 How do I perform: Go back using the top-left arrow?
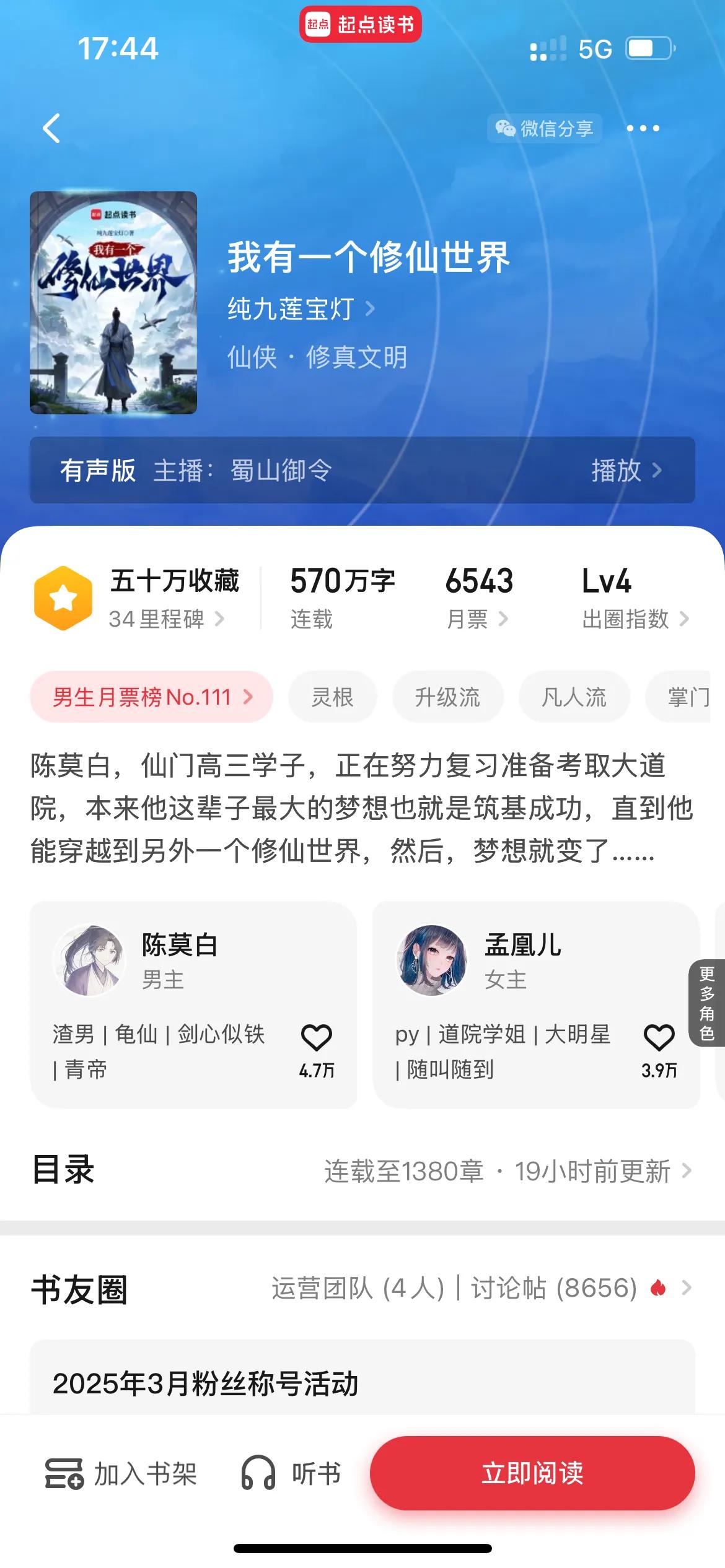click(x=51, y=128)
